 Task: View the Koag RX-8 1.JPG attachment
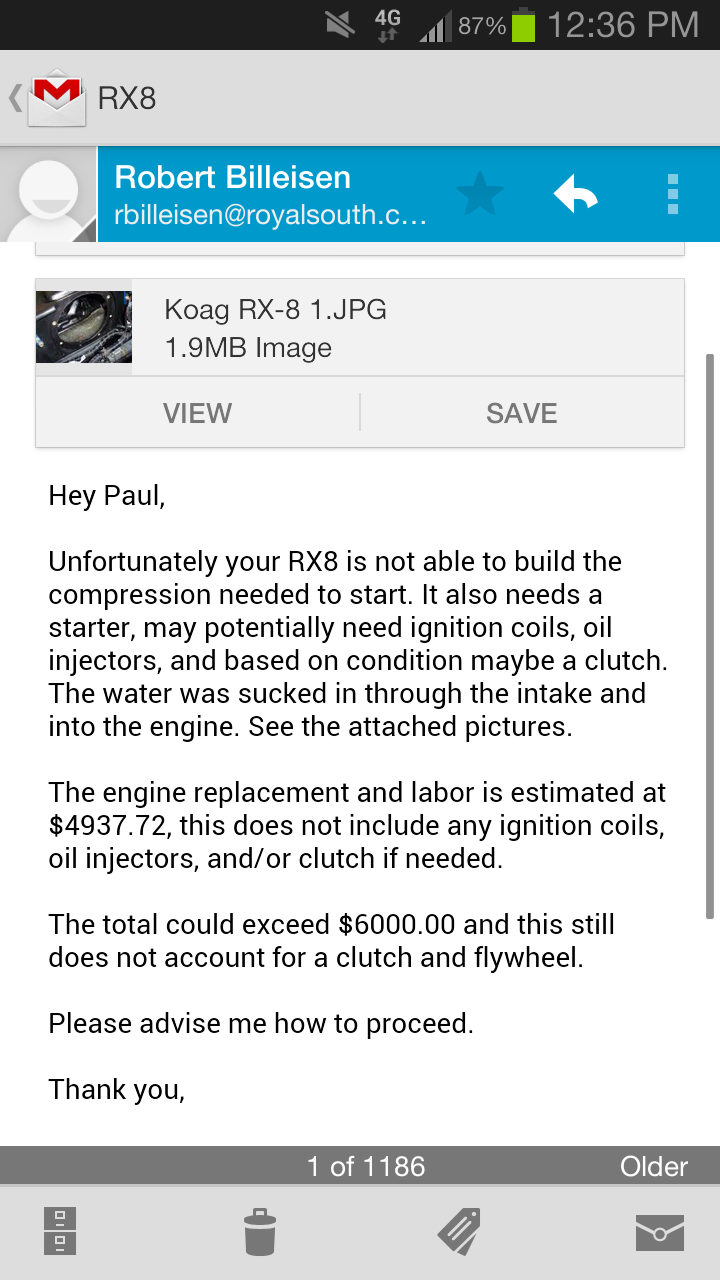point(197,413)
